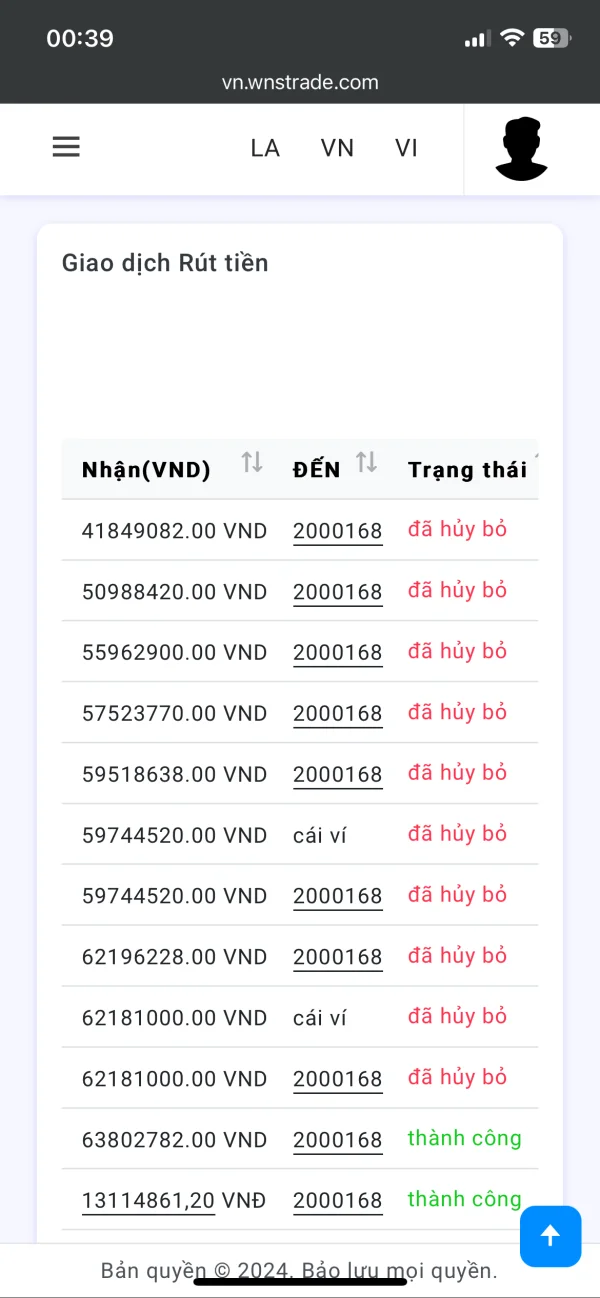This screenshot has width=600, height=1298.
Task: Sort table by Nhận(VND) column
Action: click(x=252, y=463)
